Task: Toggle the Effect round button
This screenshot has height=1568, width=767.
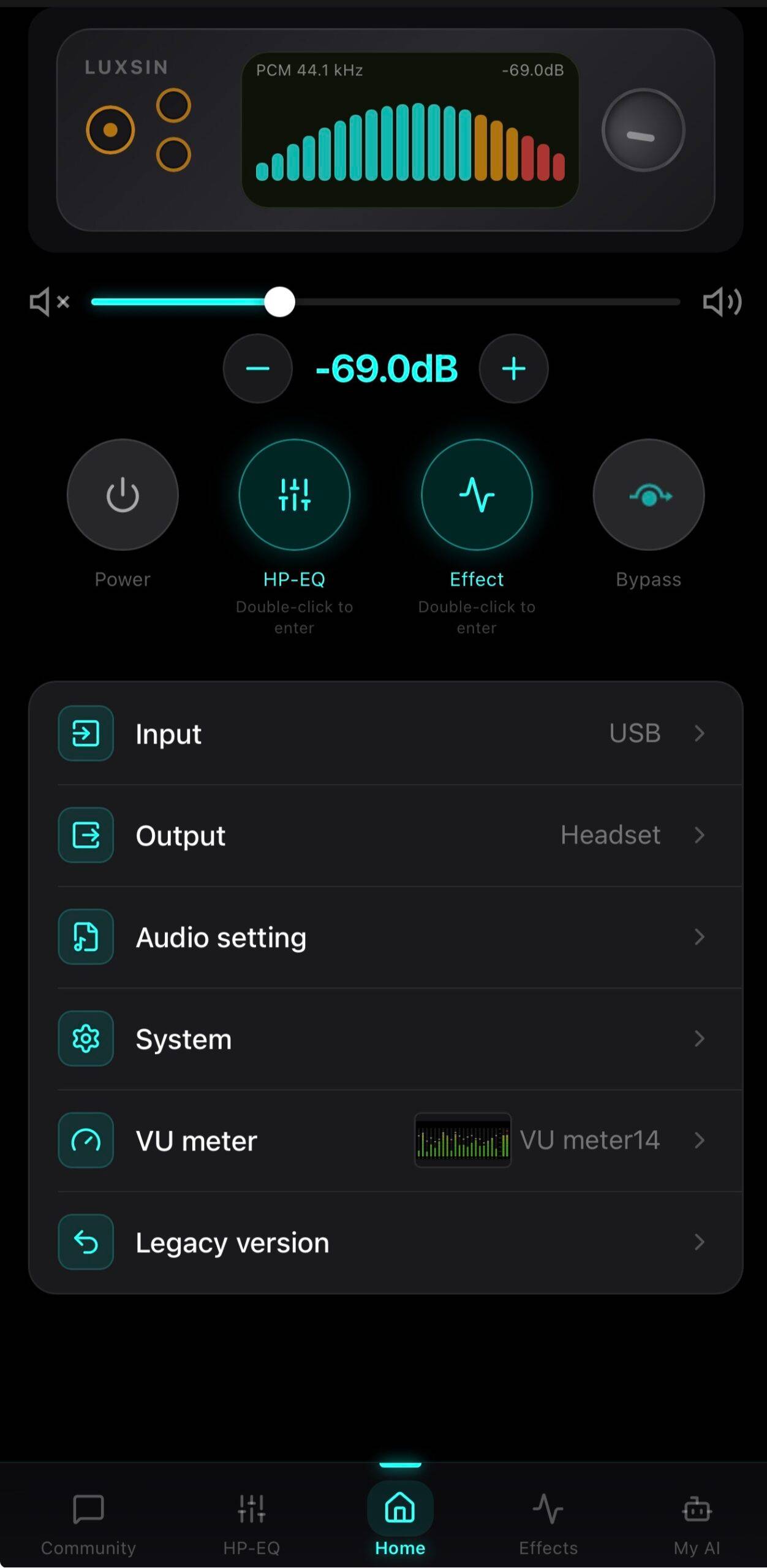Action: click(477, 495)
